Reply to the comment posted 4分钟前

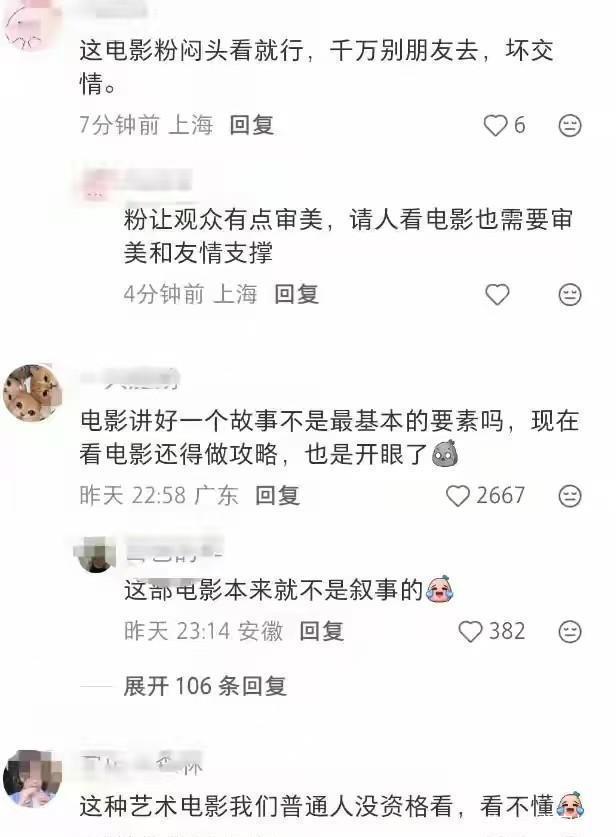[x=296, y=294]
